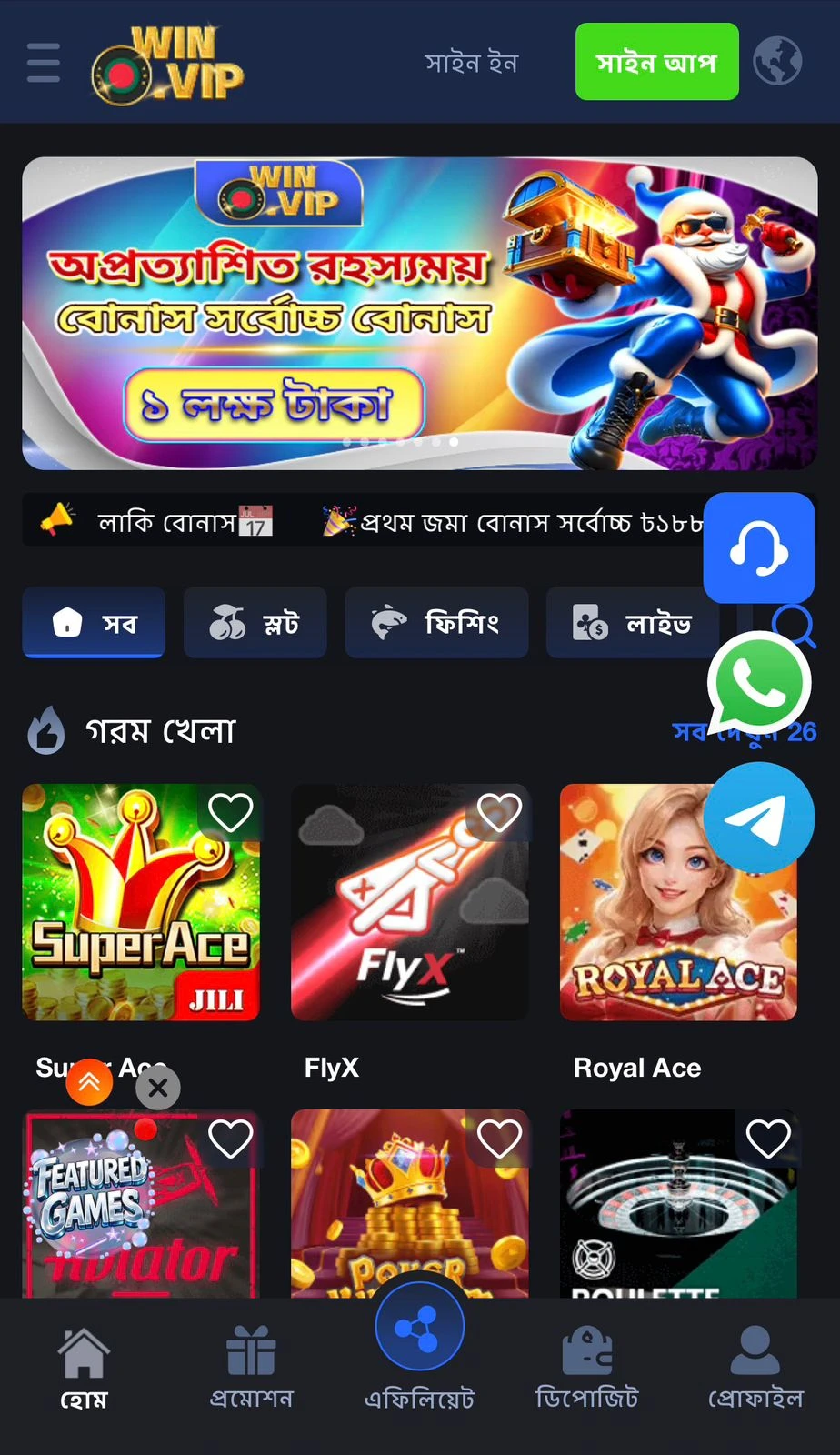
Task: Dismiss the Featured Games floating badge
Action: (x=158, y=1088)
